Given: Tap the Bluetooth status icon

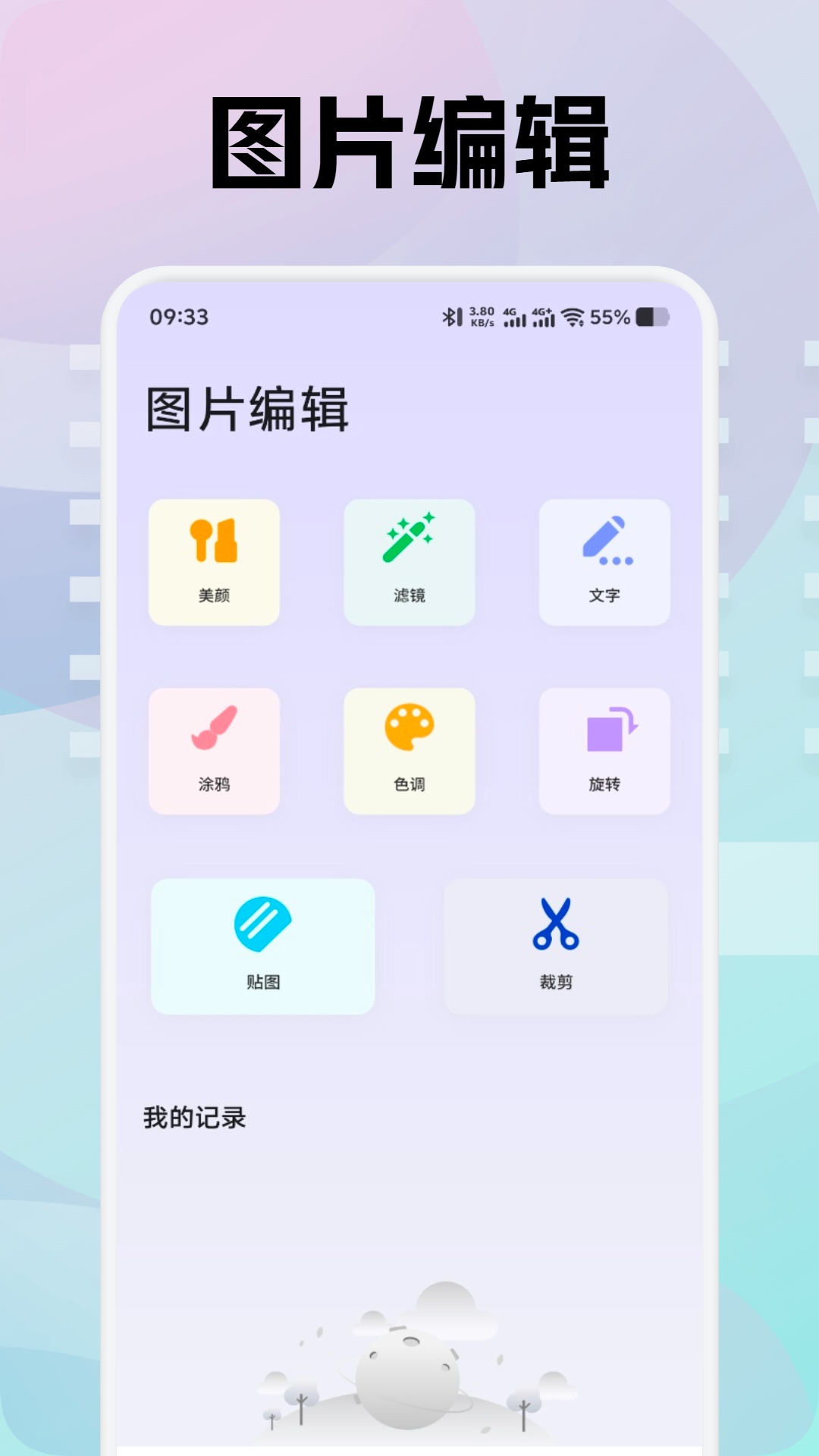Looking at the screenshot, I should point(453,318).
